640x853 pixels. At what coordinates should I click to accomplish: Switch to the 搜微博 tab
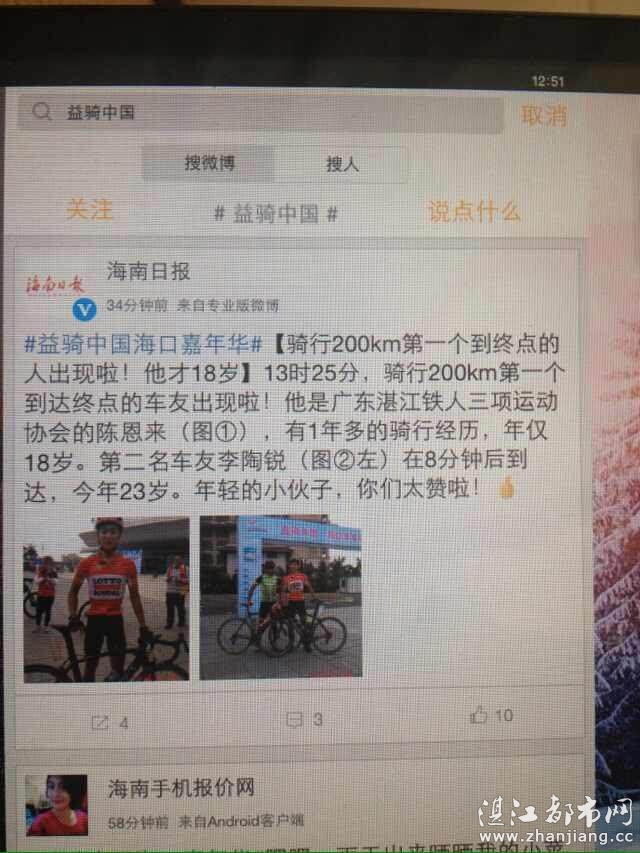(209, 163)
